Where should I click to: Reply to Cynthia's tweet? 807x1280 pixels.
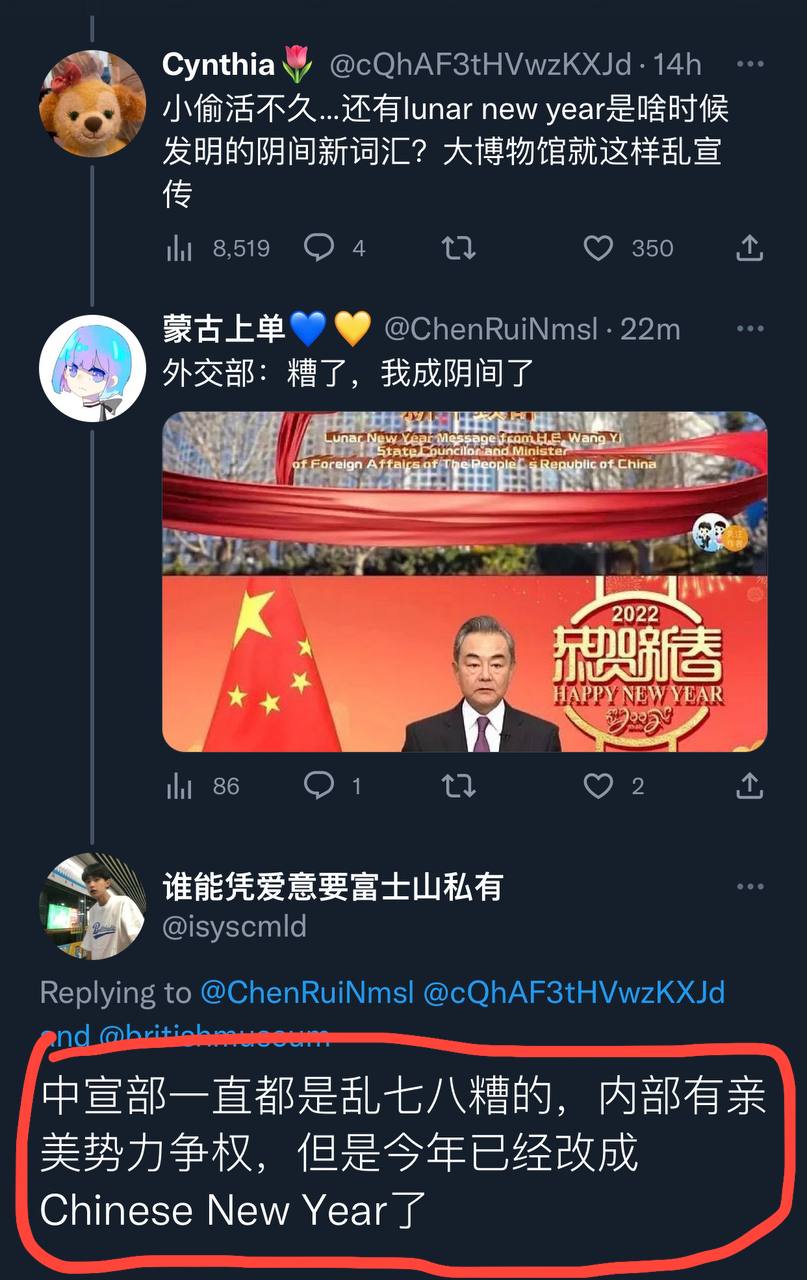coord(319,248)
